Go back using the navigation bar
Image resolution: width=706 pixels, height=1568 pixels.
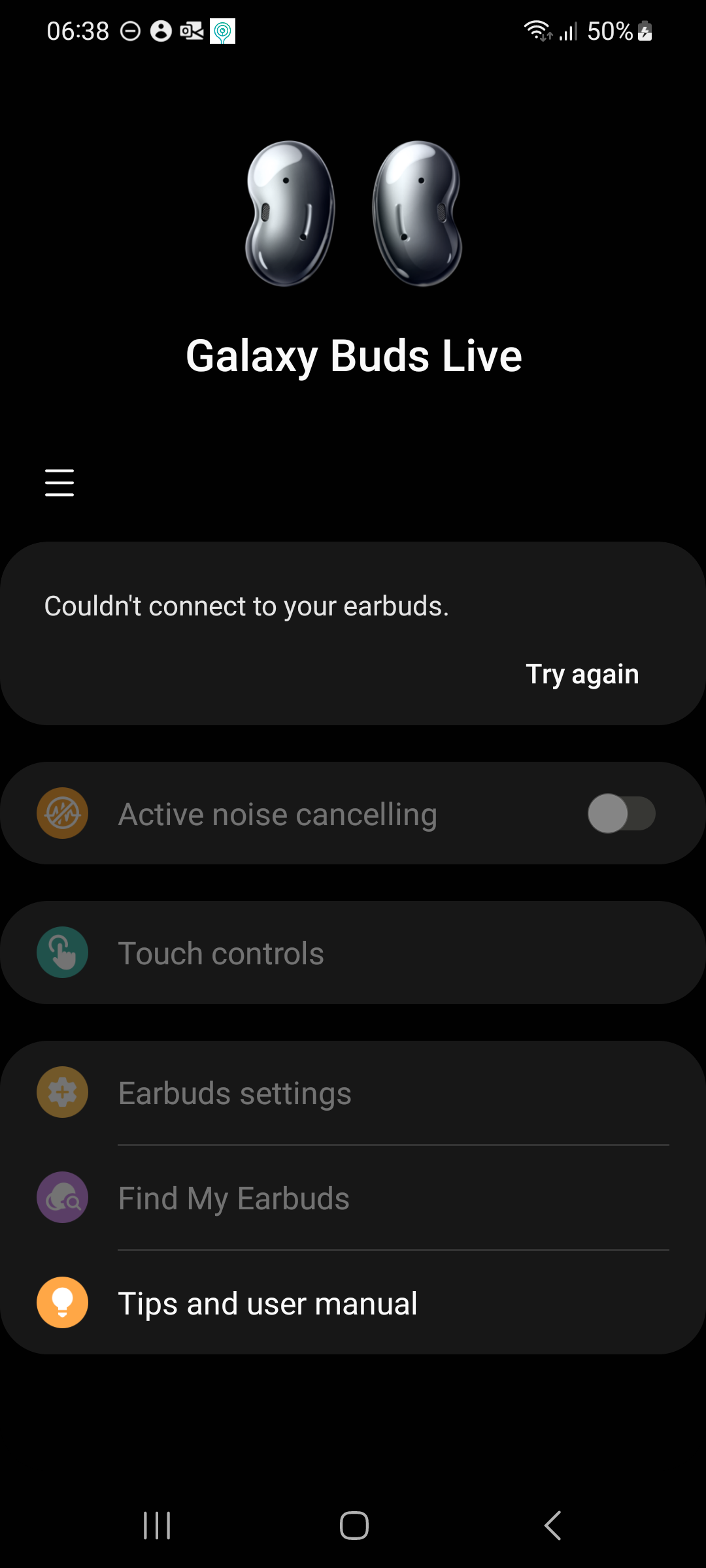552,1526
